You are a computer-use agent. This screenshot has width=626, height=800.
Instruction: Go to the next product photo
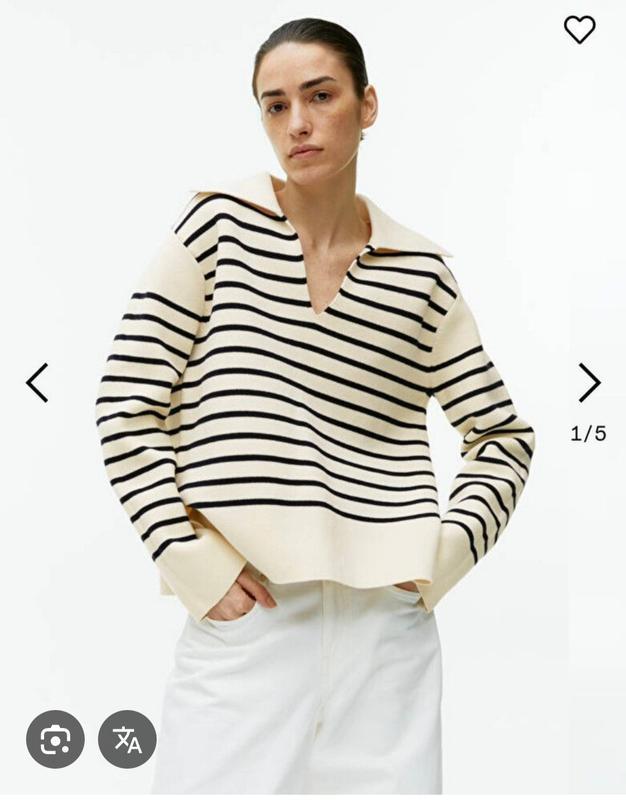589,382
